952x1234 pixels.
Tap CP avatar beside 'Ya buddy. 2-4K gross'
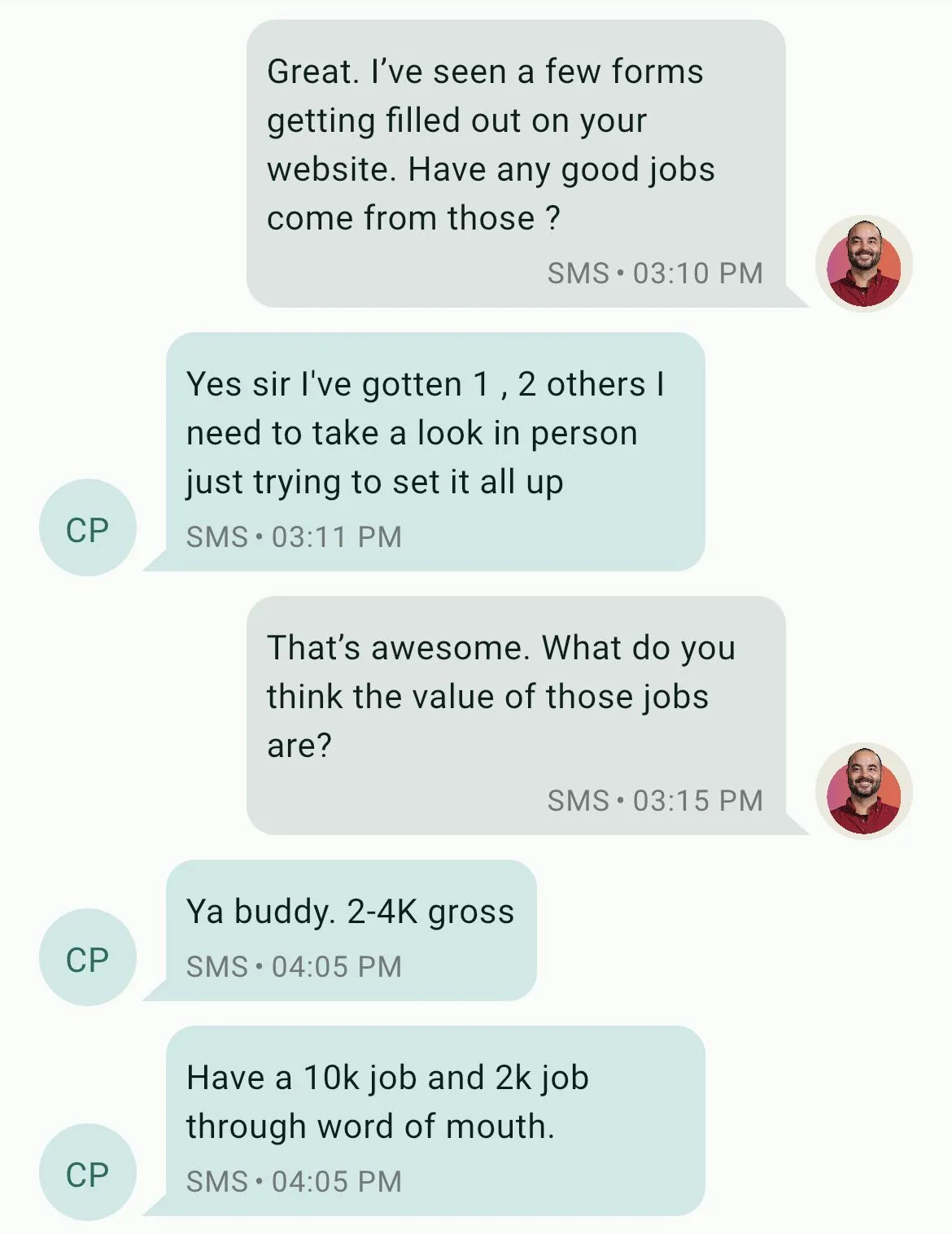88,957
